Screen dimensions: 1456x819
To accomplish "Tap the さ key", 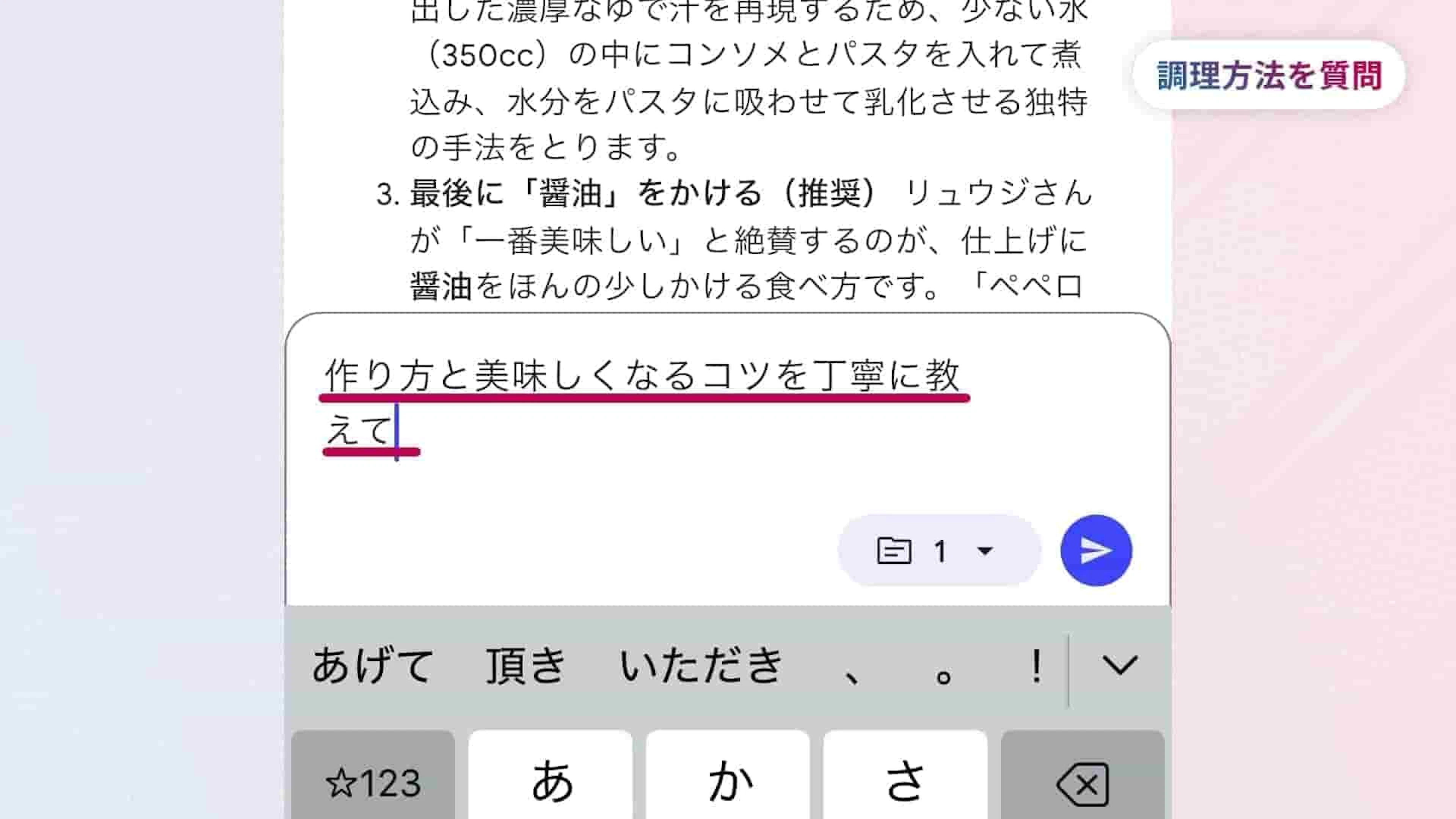I will click(x=905, y=783).
